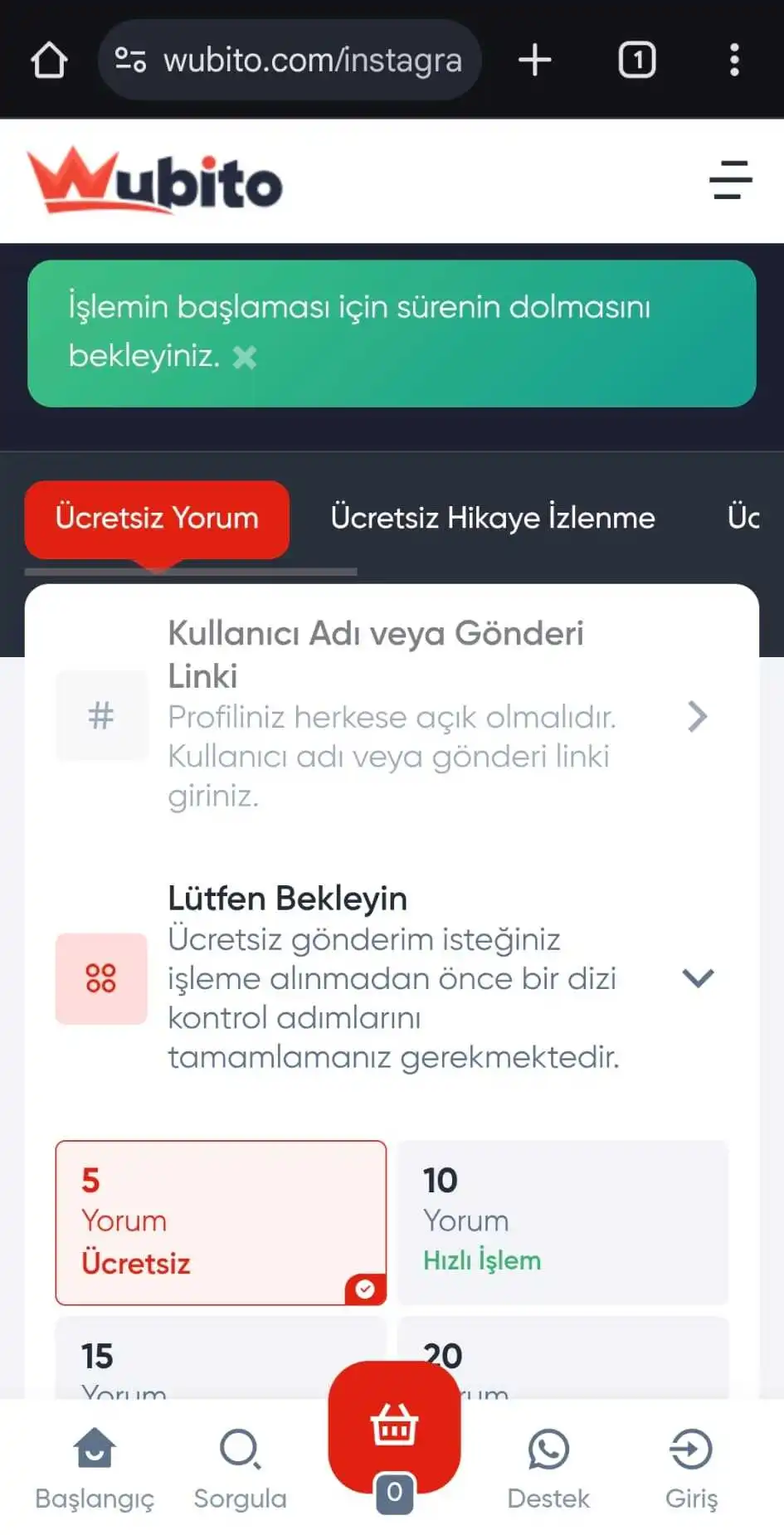
Task: Open a new browser tab
Action: point(534,59)
